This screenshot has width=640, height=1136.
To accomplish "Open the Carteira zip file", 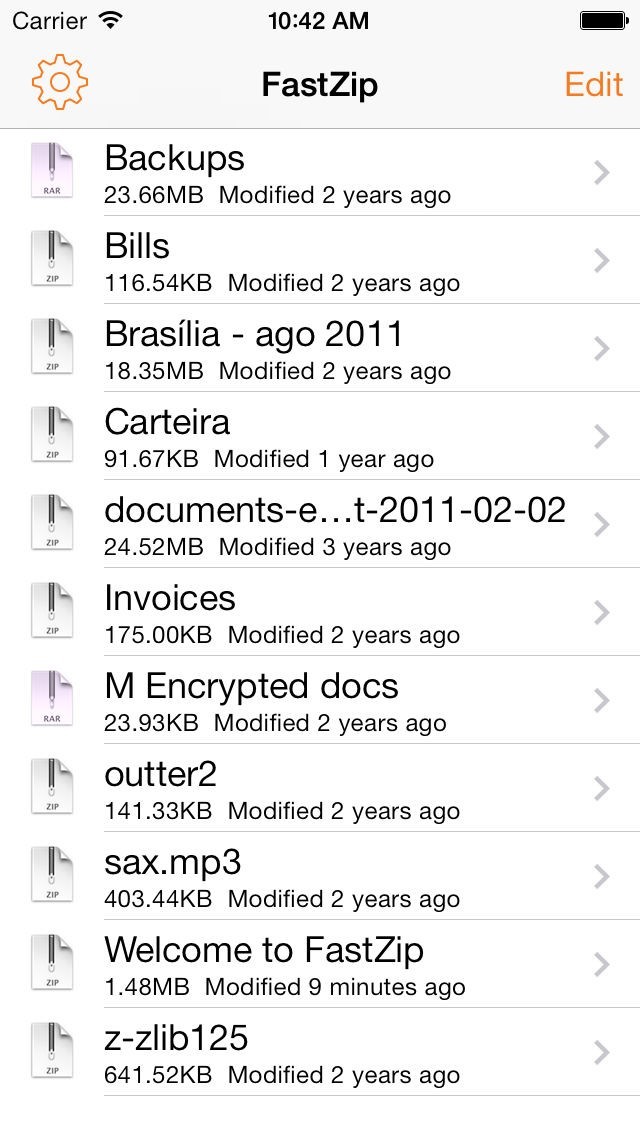I will pyautogui.click(x=320, y=436).
